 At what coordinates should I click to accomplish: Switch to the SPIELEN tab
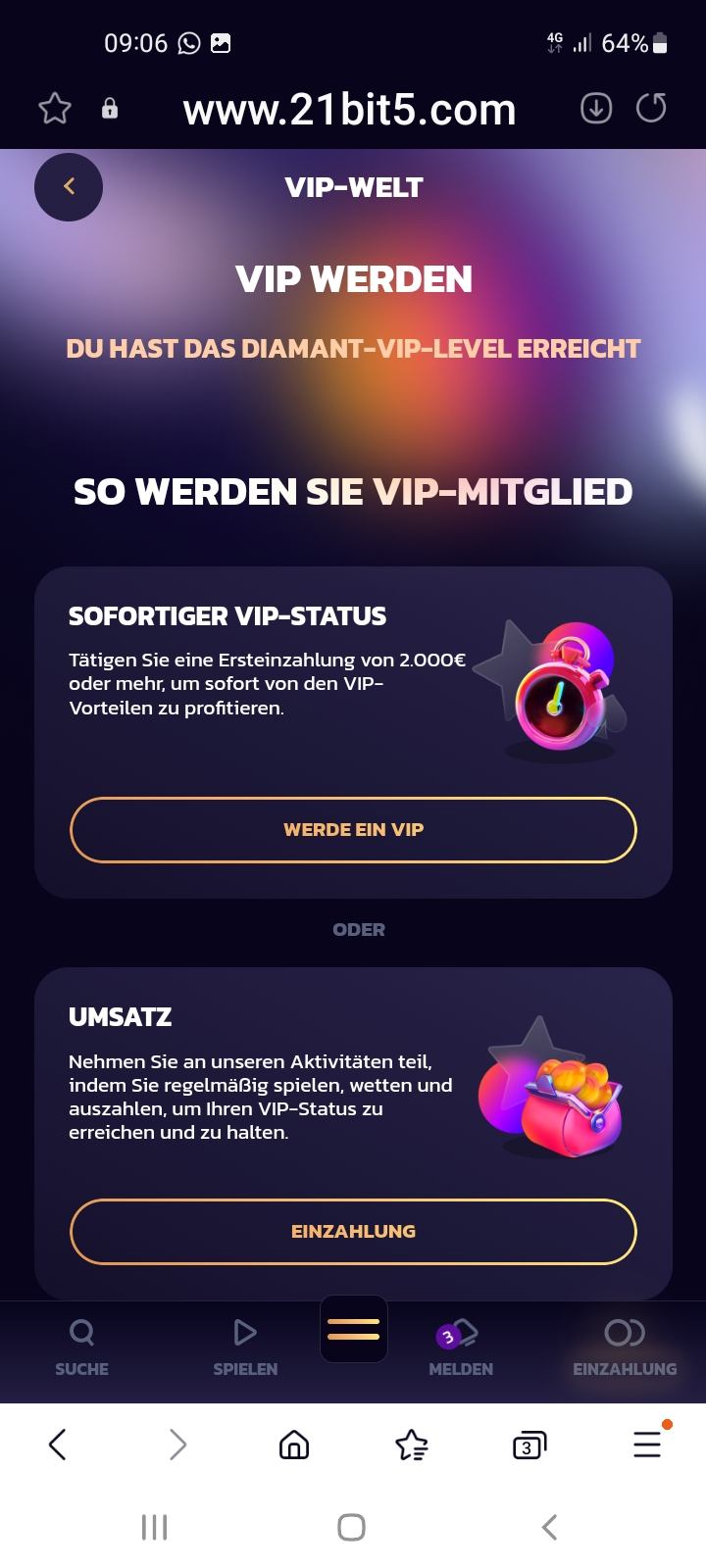(x=245, y=1347)
